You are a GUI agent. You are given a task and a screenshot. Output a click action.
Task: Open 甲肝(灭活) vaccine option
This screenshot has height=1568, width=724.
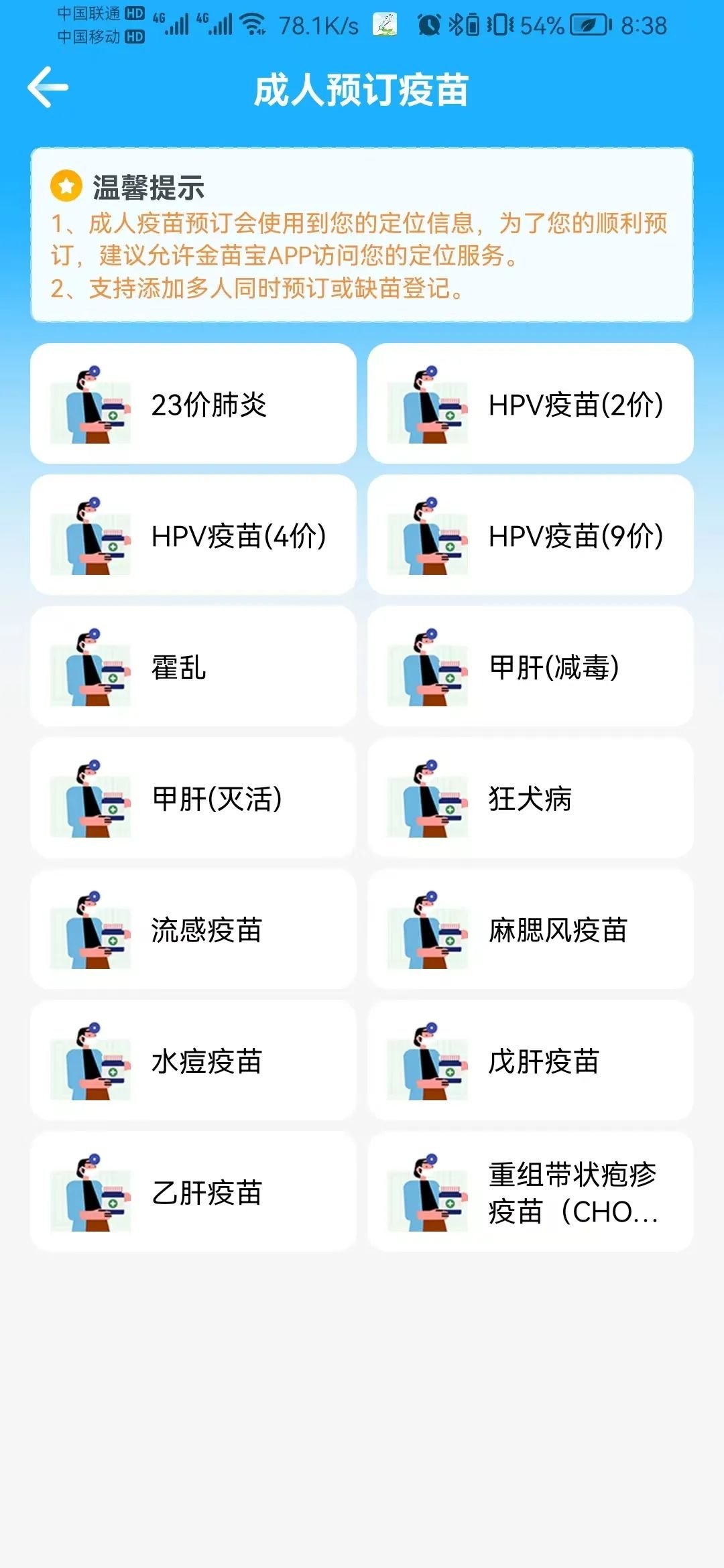(x=193, y=798)
